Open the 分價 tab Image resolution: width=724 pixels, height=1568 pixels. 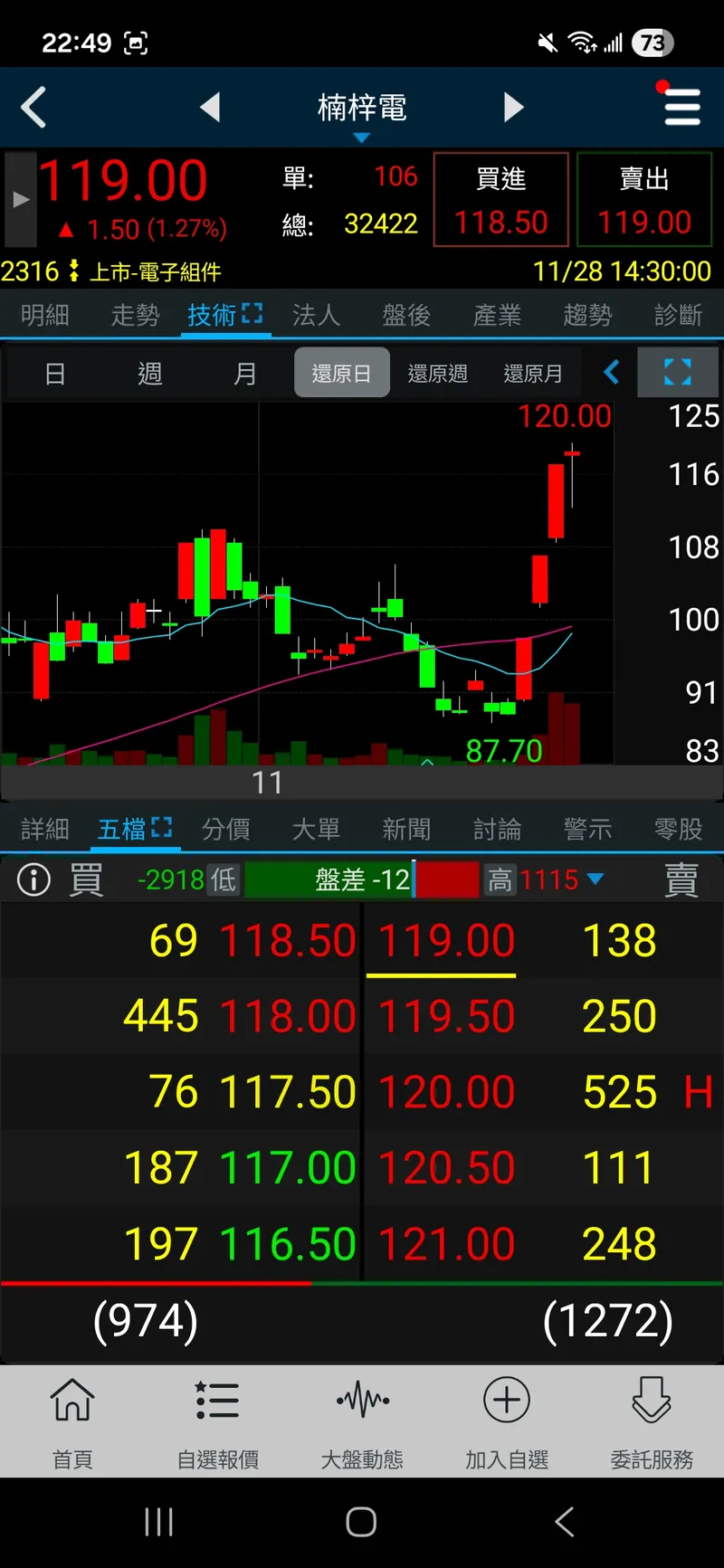pos(225,829)
